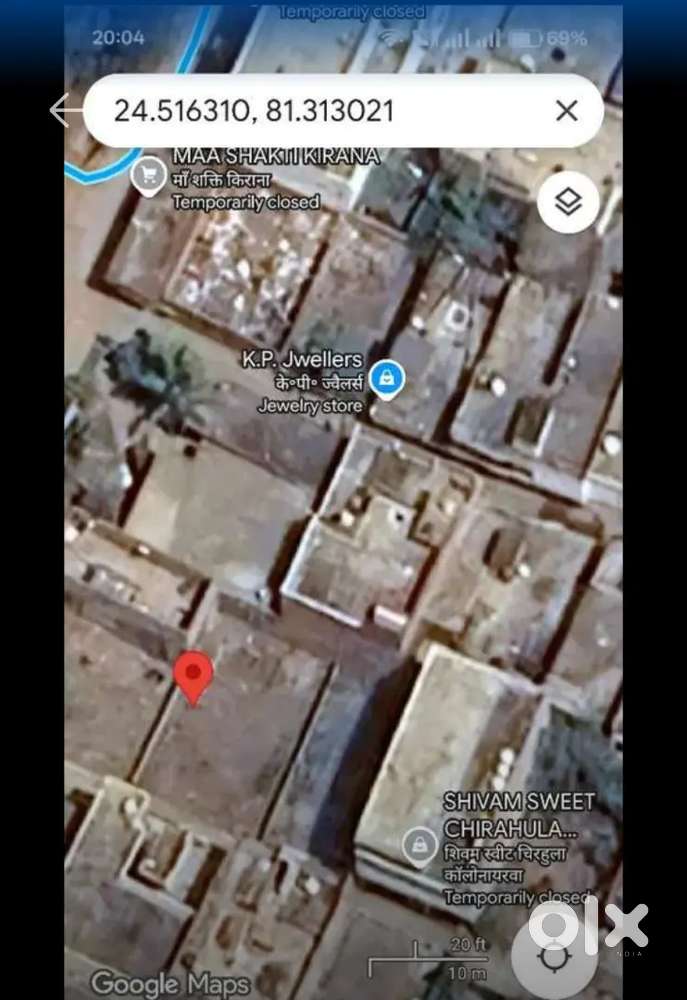Tap the red dropped pin
The height and width of the screenshot is (1000, 687).
[x=193, y=676]
